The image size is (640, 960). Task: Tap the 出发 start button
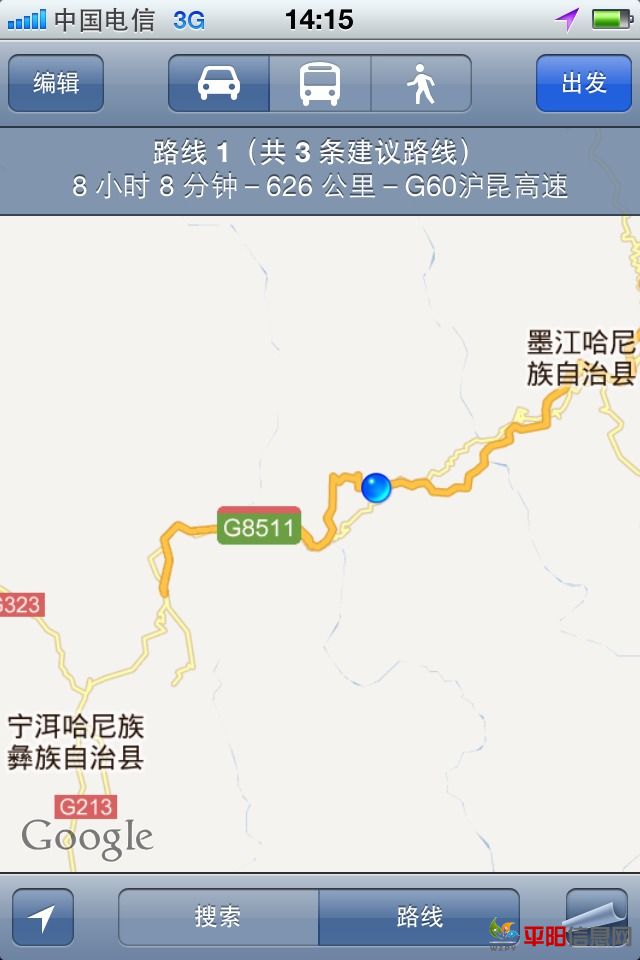pyautogui.click(x=584, y=83)
